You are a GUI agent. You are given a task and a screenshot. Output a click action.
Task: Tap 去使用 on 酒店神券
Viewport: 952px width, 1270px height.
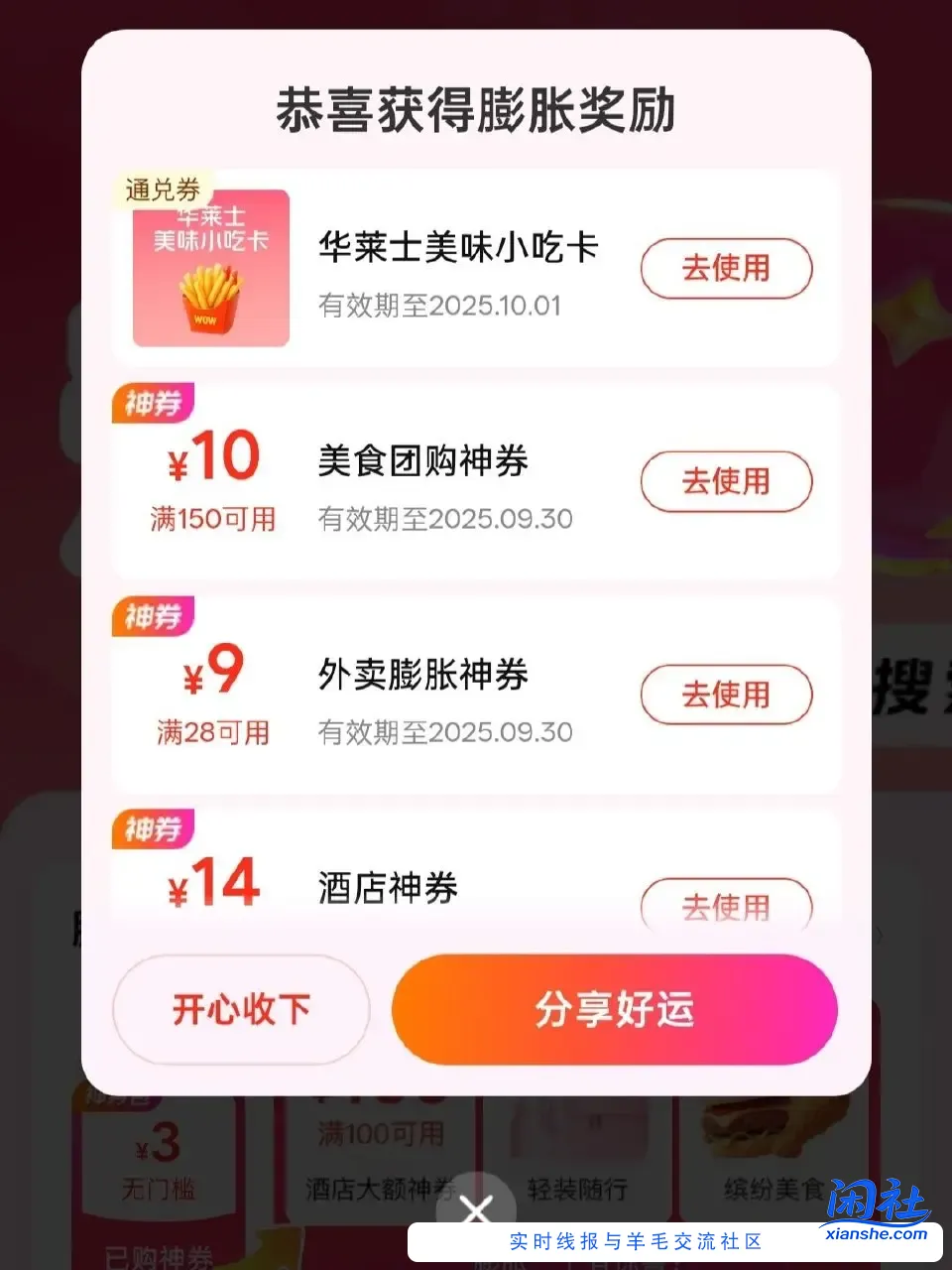[x=726, y=905]
